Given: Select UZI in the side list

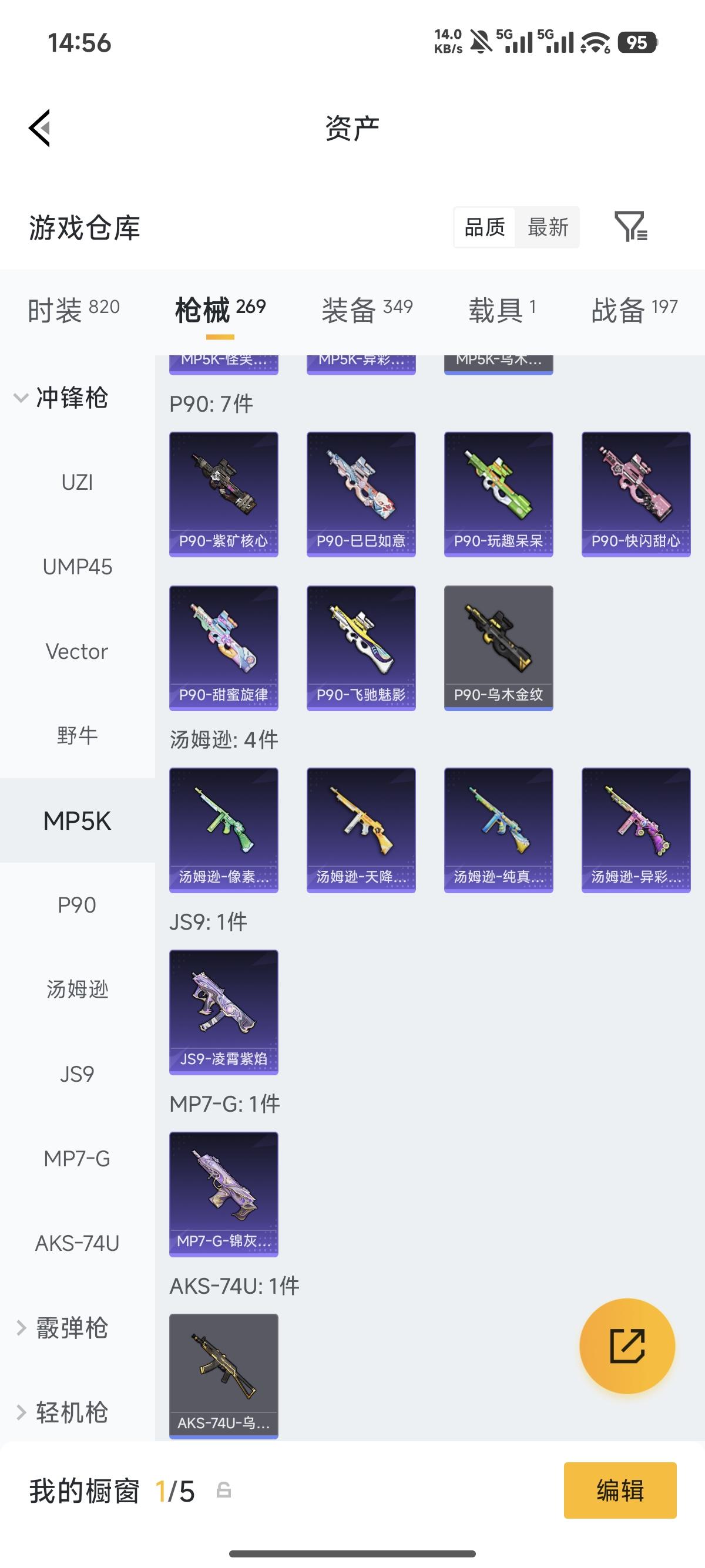Looking at the screenshot, I should [78, 482].
